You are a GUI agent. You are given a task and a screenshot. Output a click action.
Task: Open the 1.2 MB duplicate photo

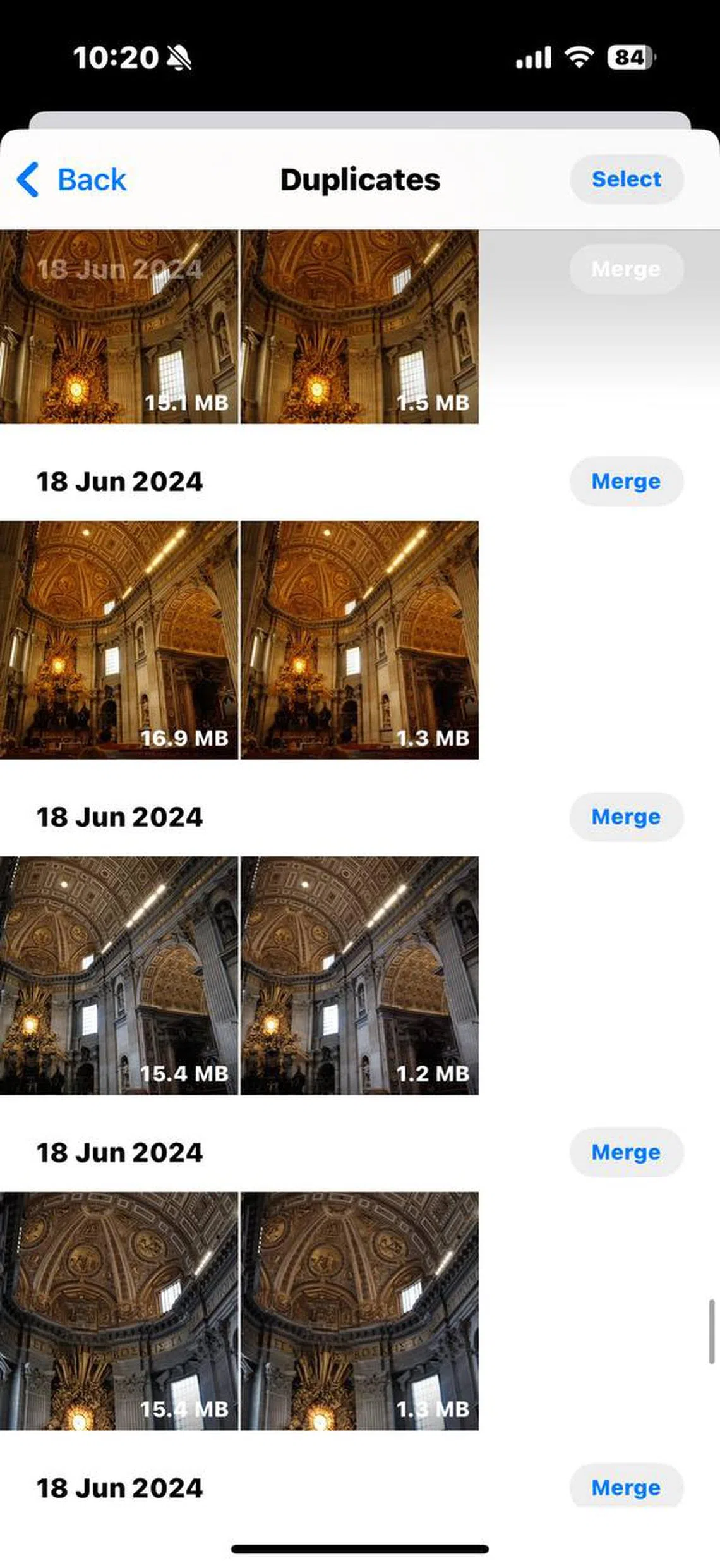point(359,975)
